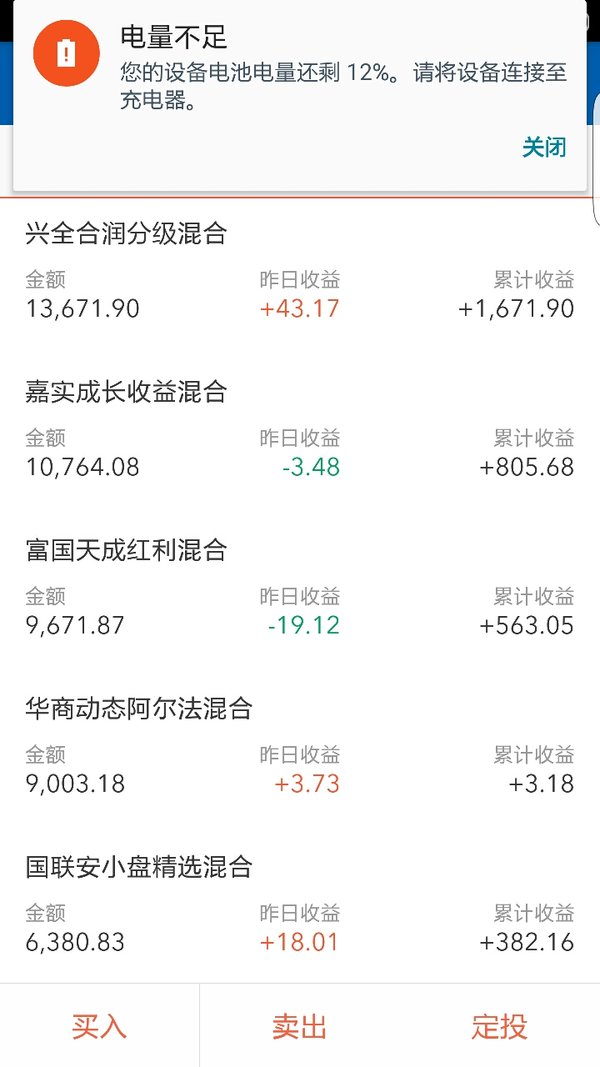Open the 兴全合润分级混合 fund row

[x=300, y=271]
